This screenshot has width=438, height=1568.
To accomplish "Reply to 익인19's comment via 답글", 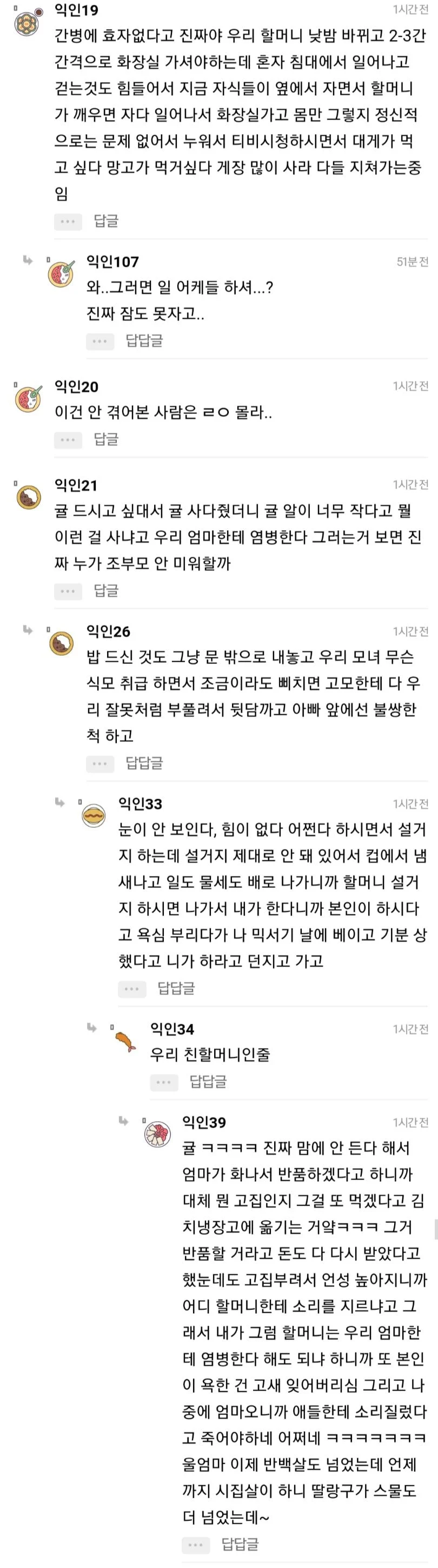I will coord(106,221).
